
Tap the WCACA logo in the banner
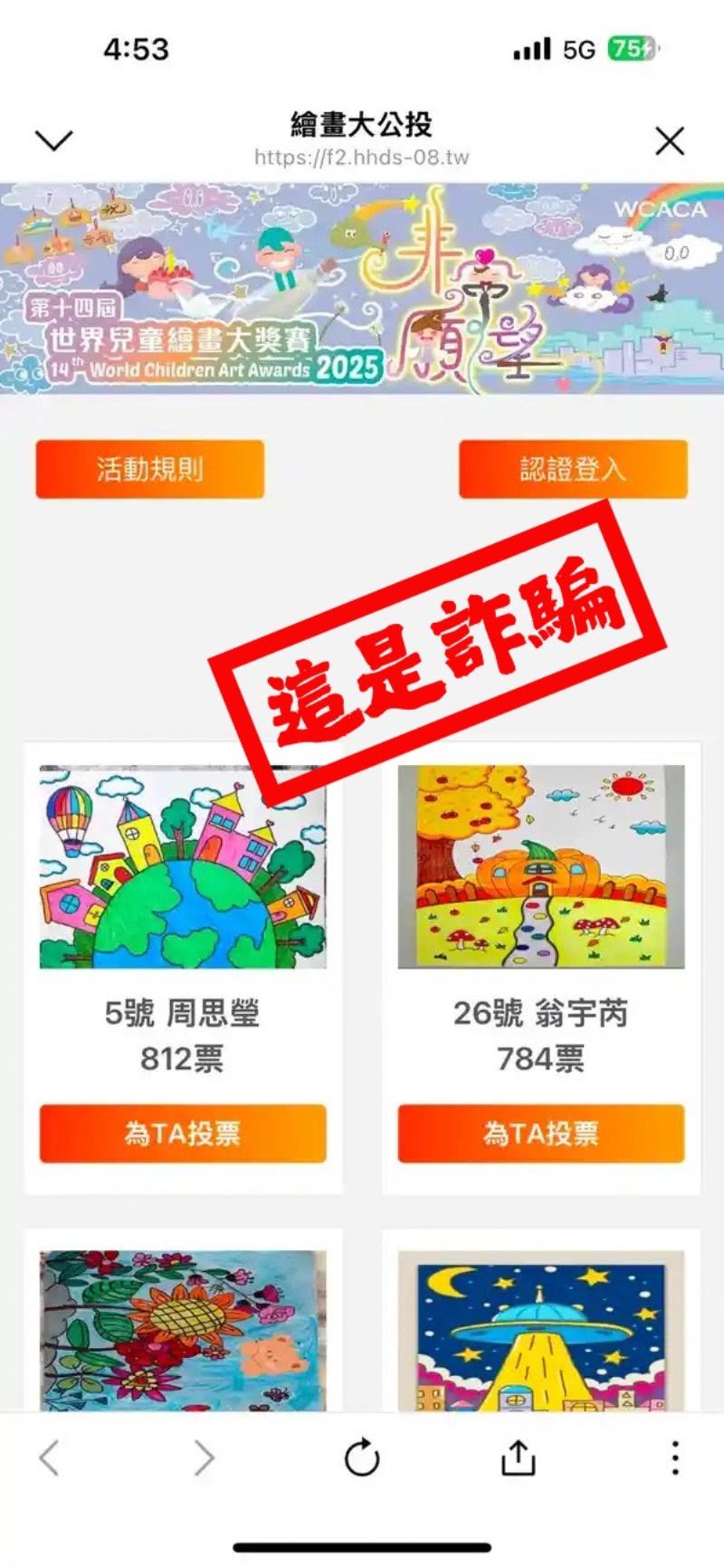(x=663, y=210)
